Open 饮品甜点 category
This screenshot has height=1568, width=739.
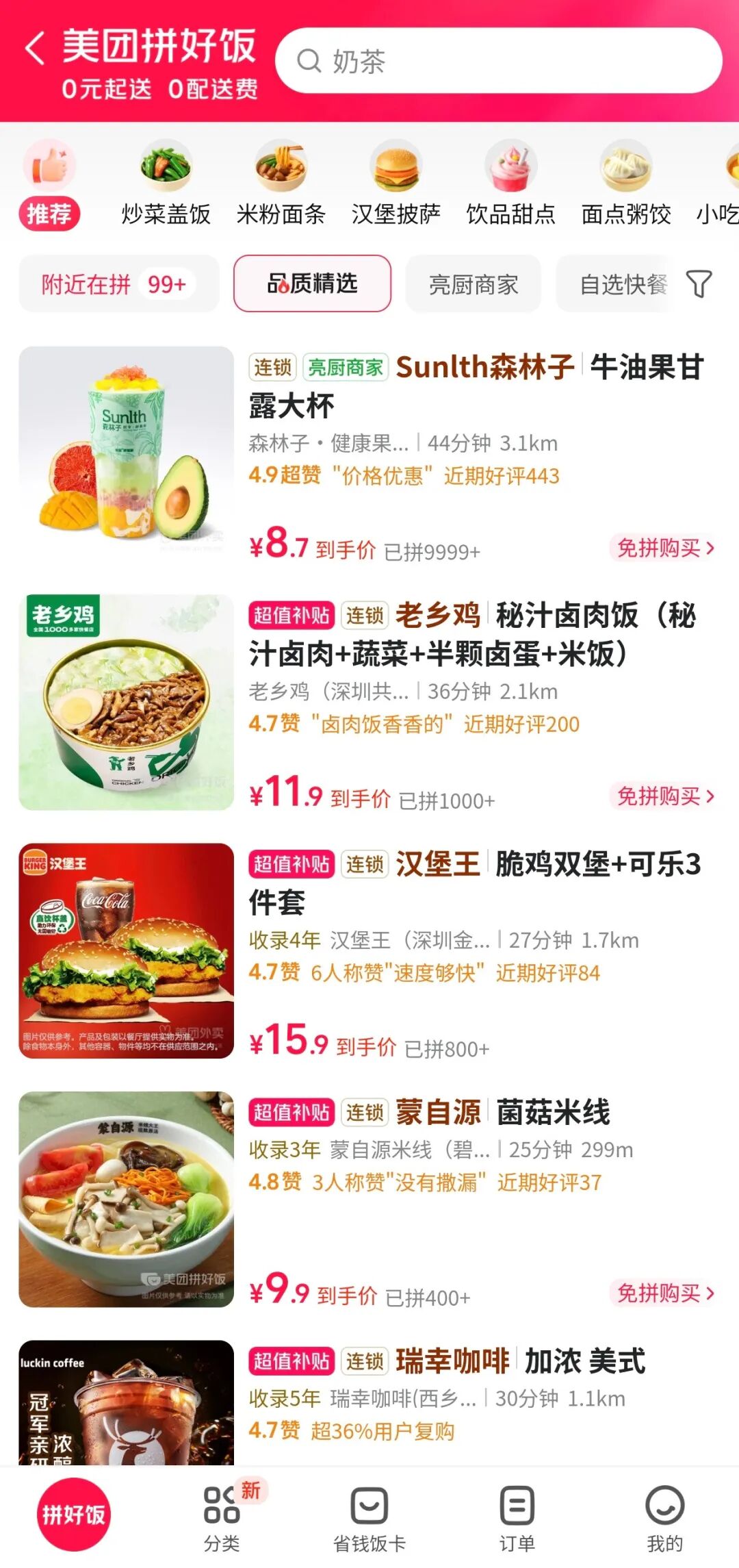tap(510, 185)
